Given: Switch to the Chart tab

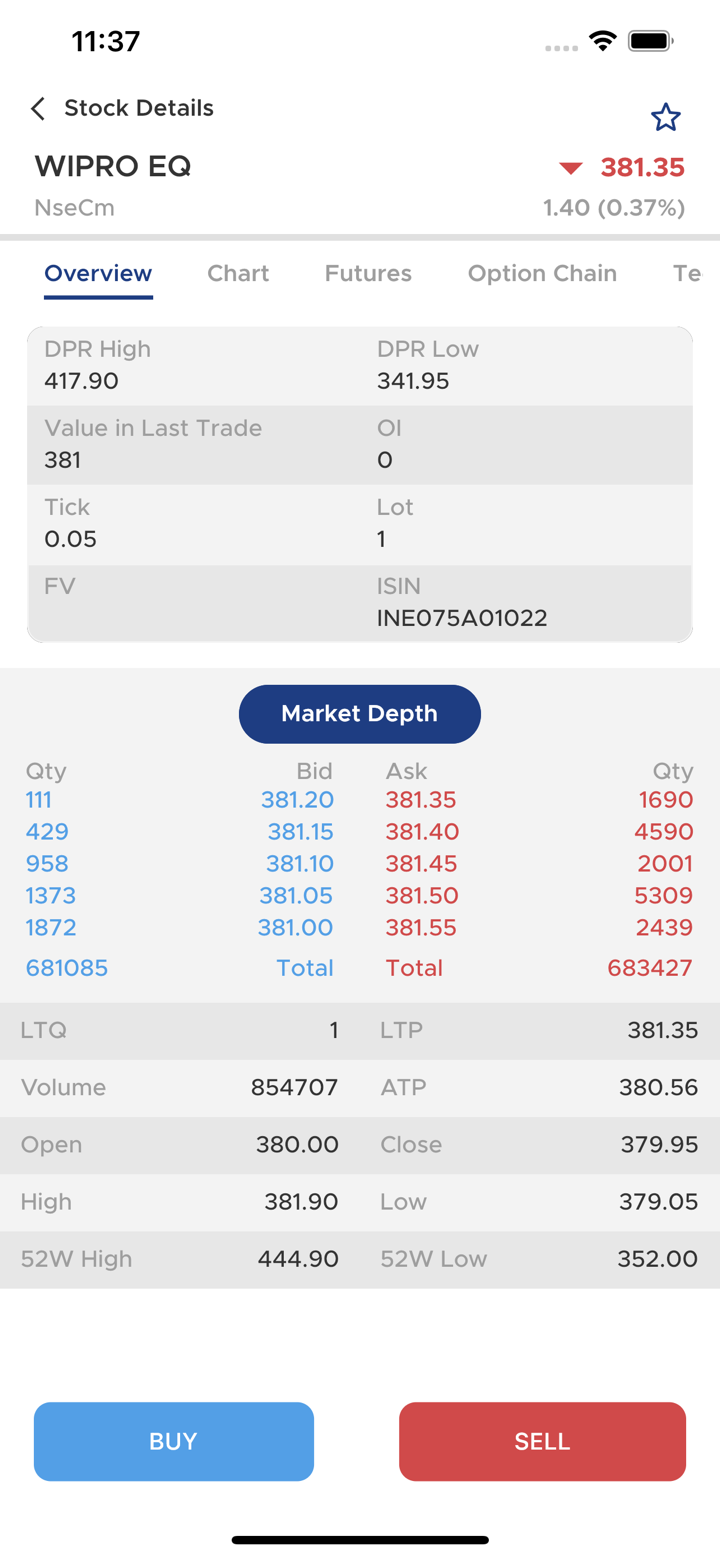Looking at the screenshot, I should 238,273.
